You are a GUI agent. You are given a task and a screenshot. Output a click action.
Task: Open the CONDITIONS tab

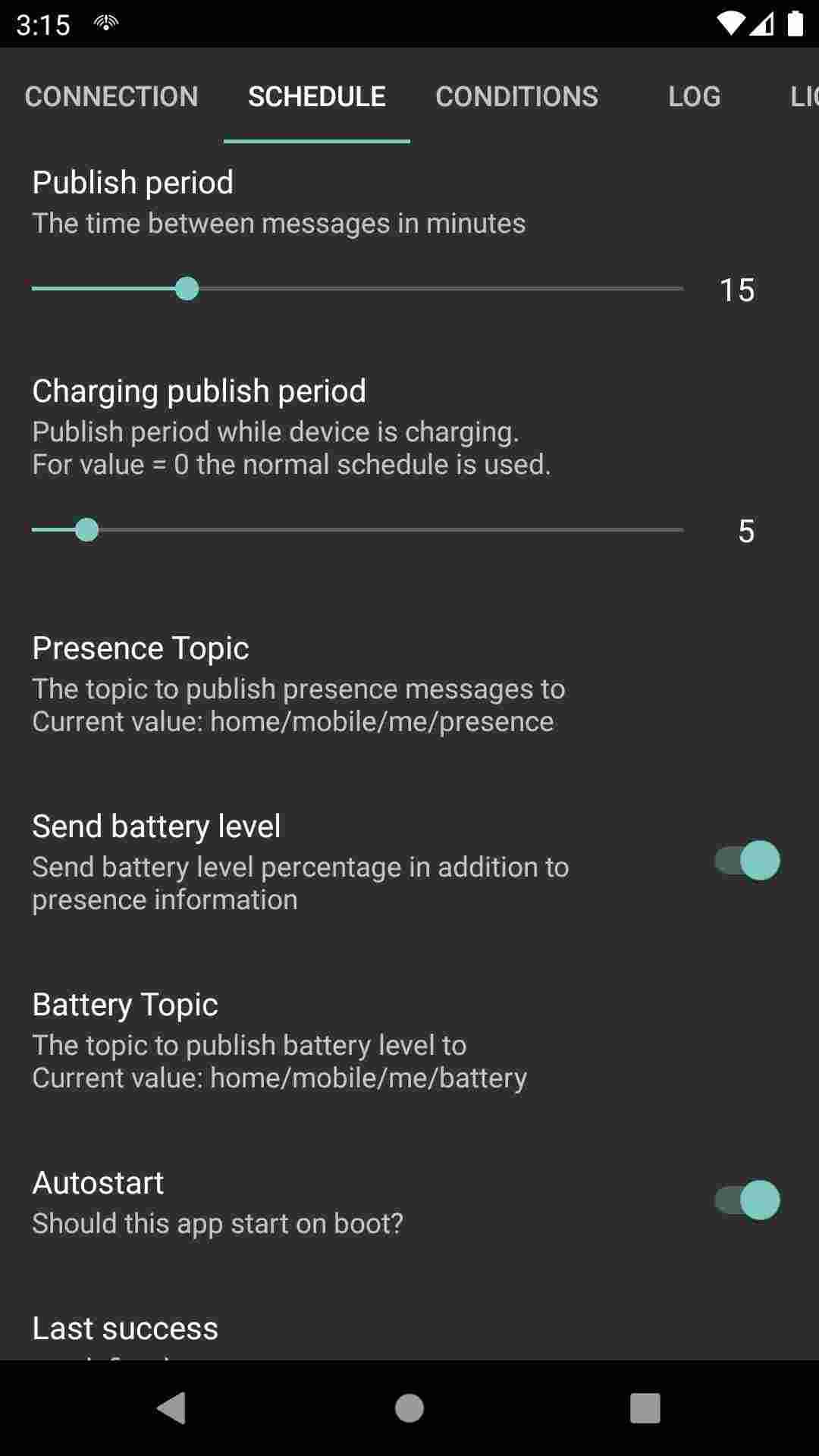pos(516,97)
